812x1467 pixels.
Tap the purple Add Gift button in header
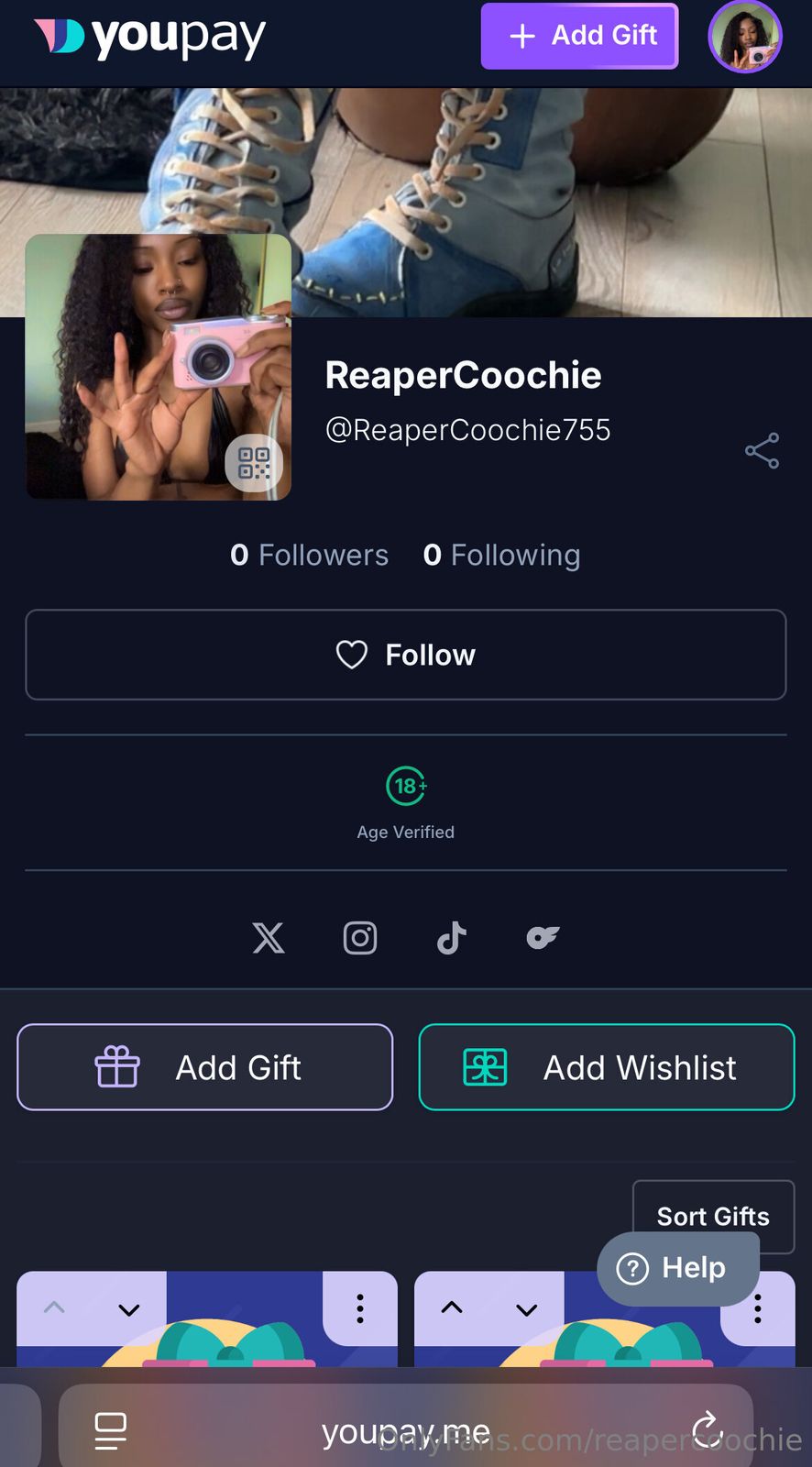pos(579,37)
